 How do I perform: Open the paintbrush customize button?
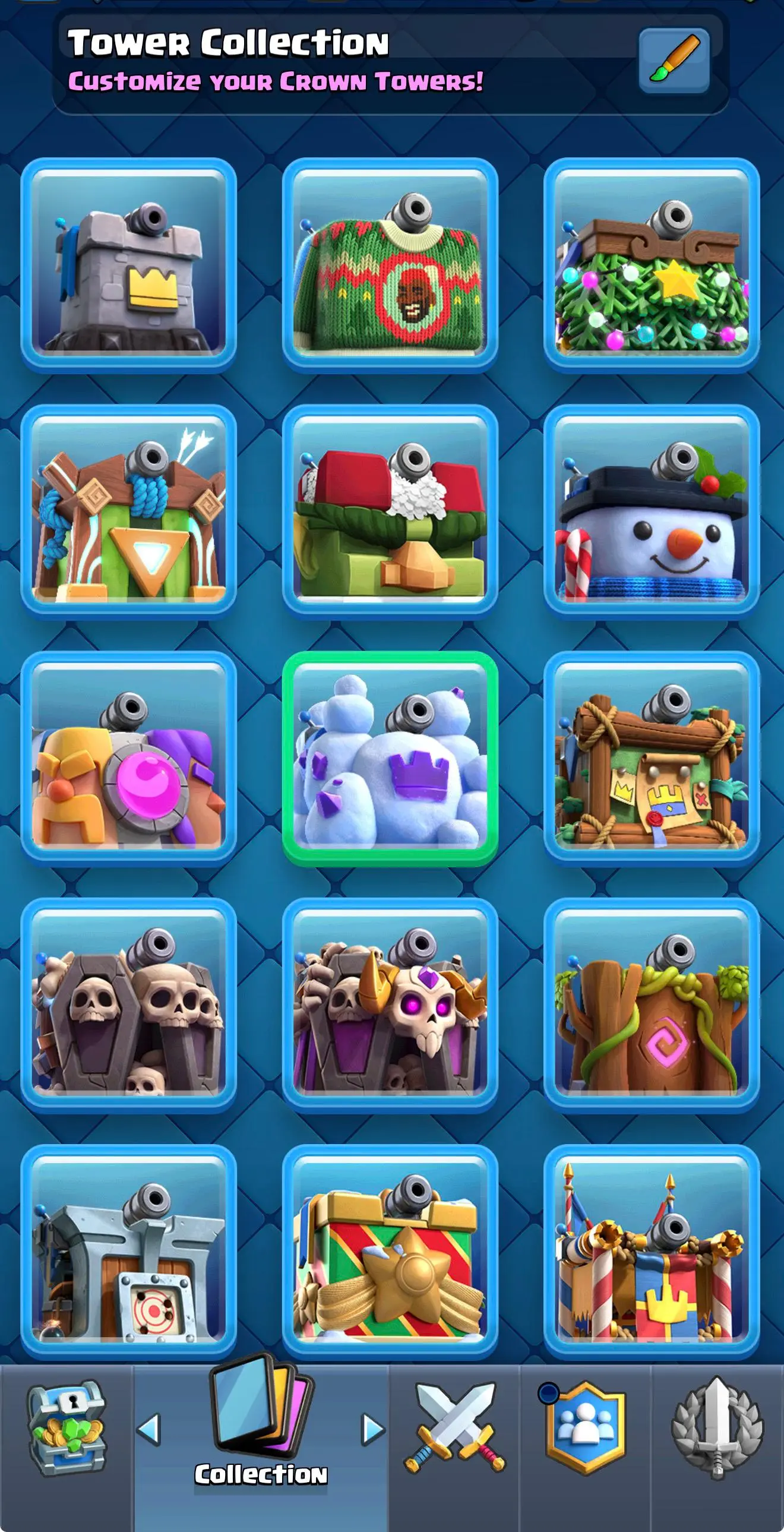click(674, 61)
